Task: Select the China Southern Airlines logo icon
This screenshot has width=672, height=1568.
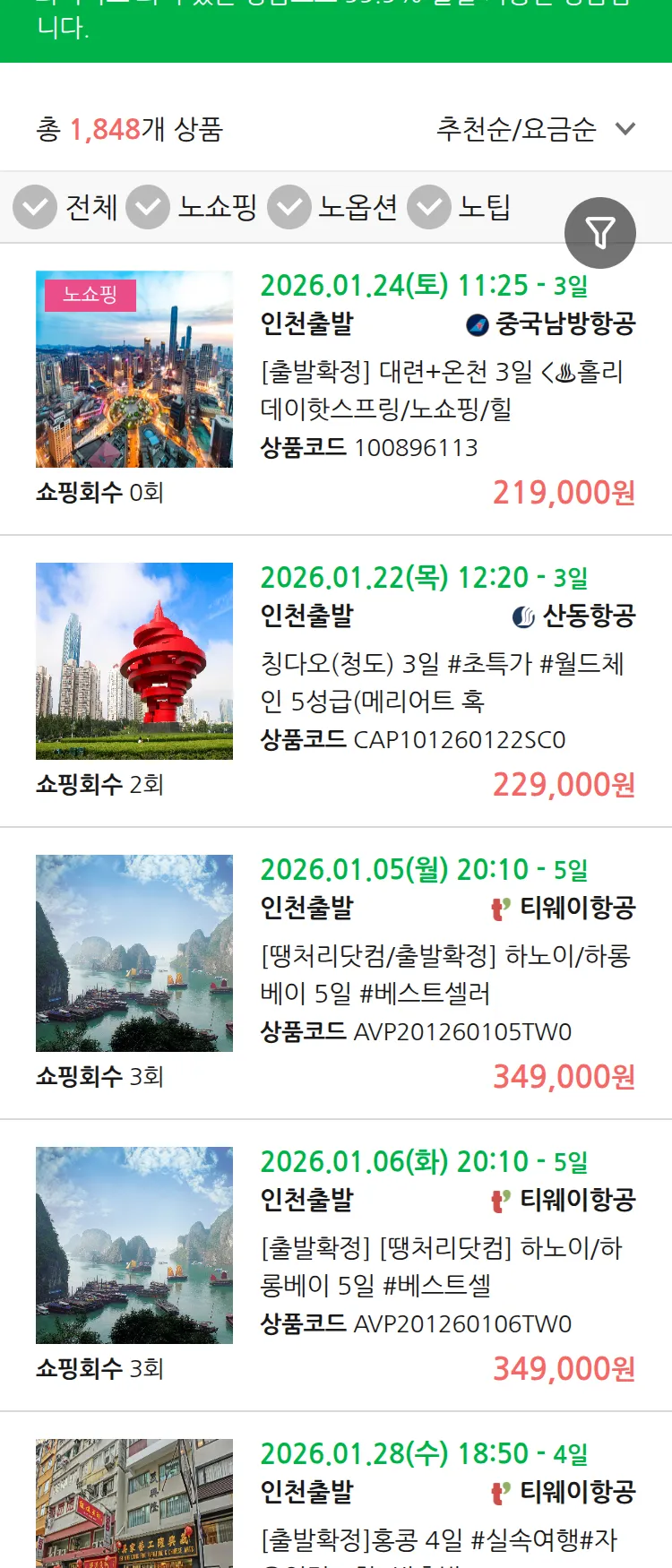Action: (474, 326)
